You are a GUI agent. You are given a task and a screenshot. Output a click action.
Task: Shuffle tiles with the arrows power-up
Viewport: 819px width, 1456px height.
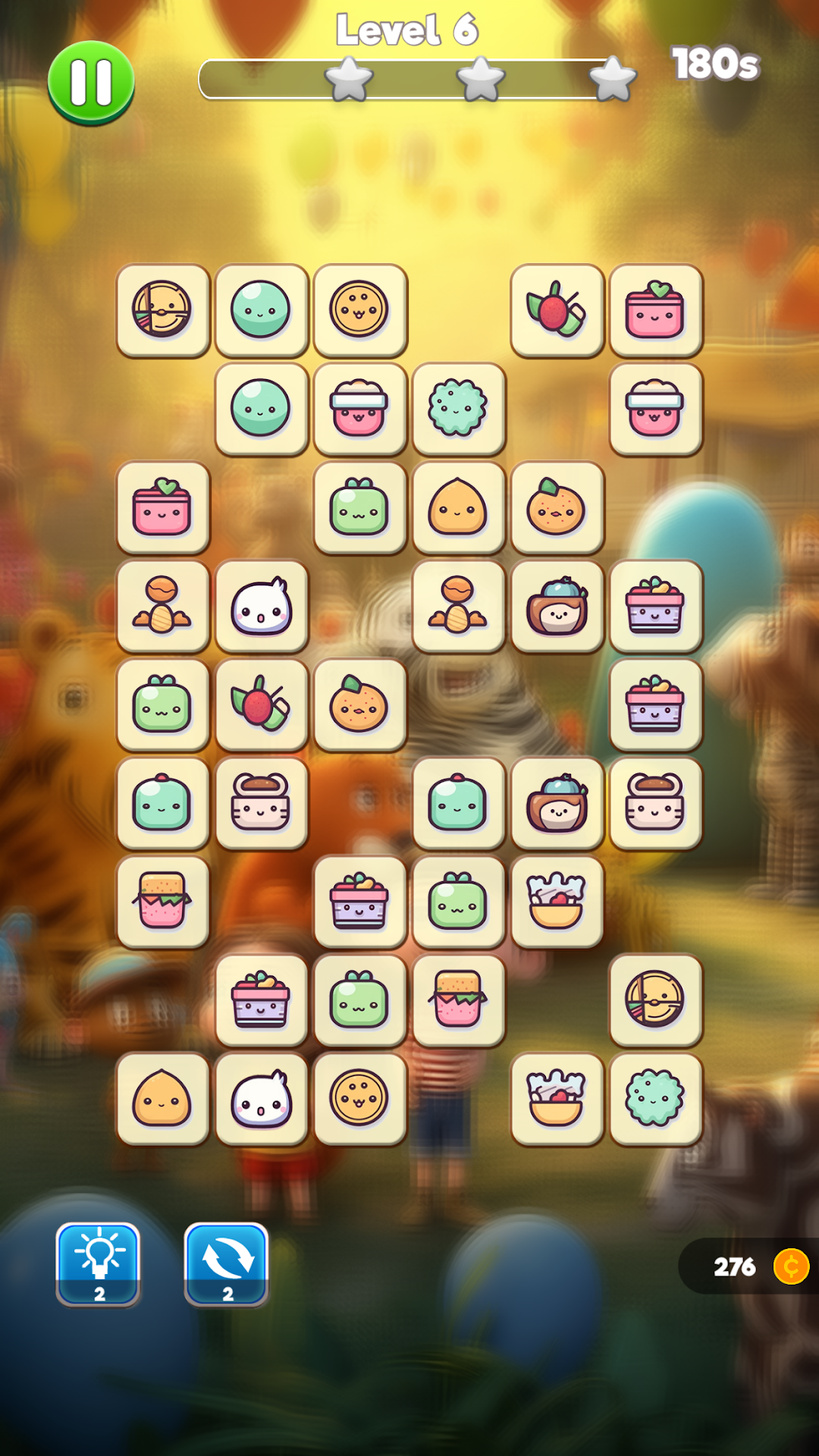click(x=226, y=1263)
